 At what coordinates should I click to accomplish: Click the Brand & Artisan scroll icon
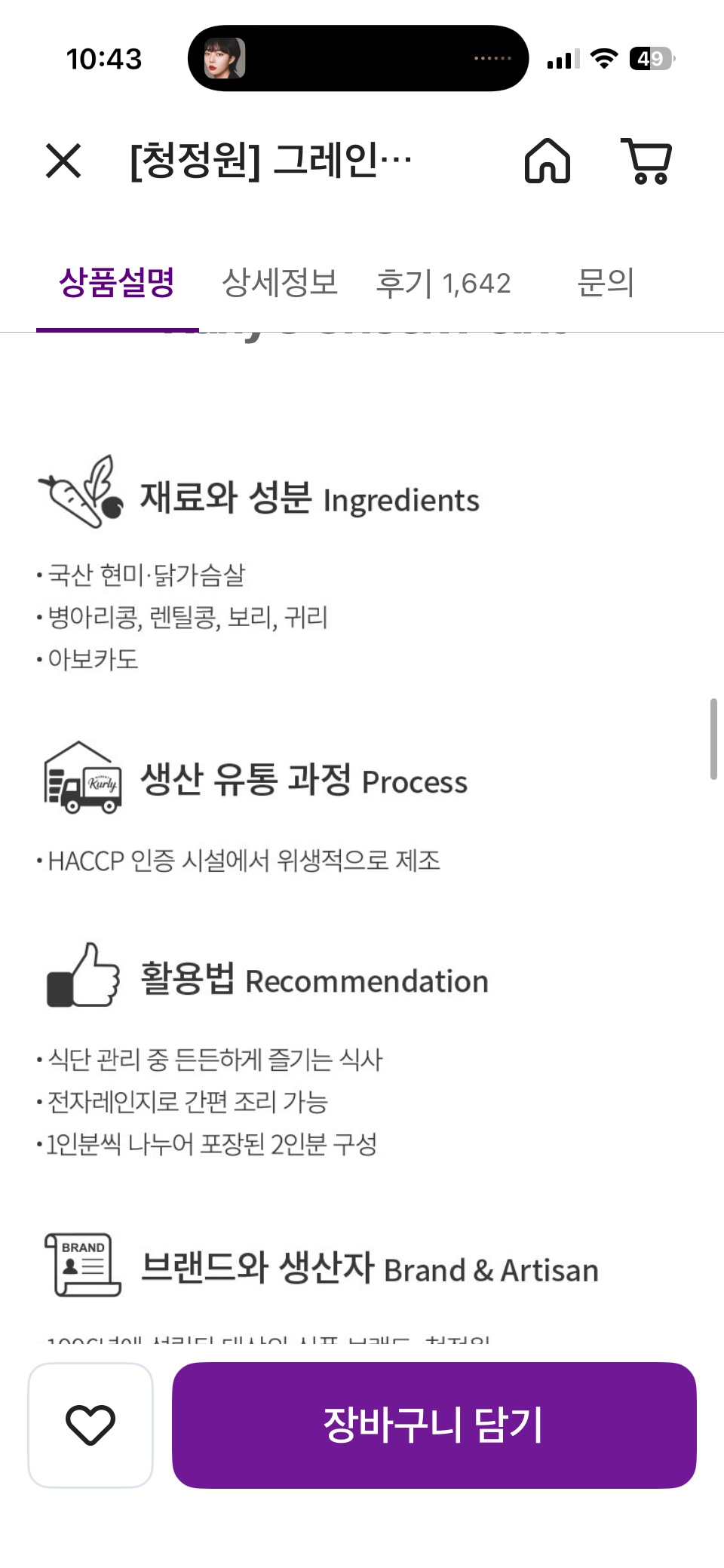tap(83, 1266)
